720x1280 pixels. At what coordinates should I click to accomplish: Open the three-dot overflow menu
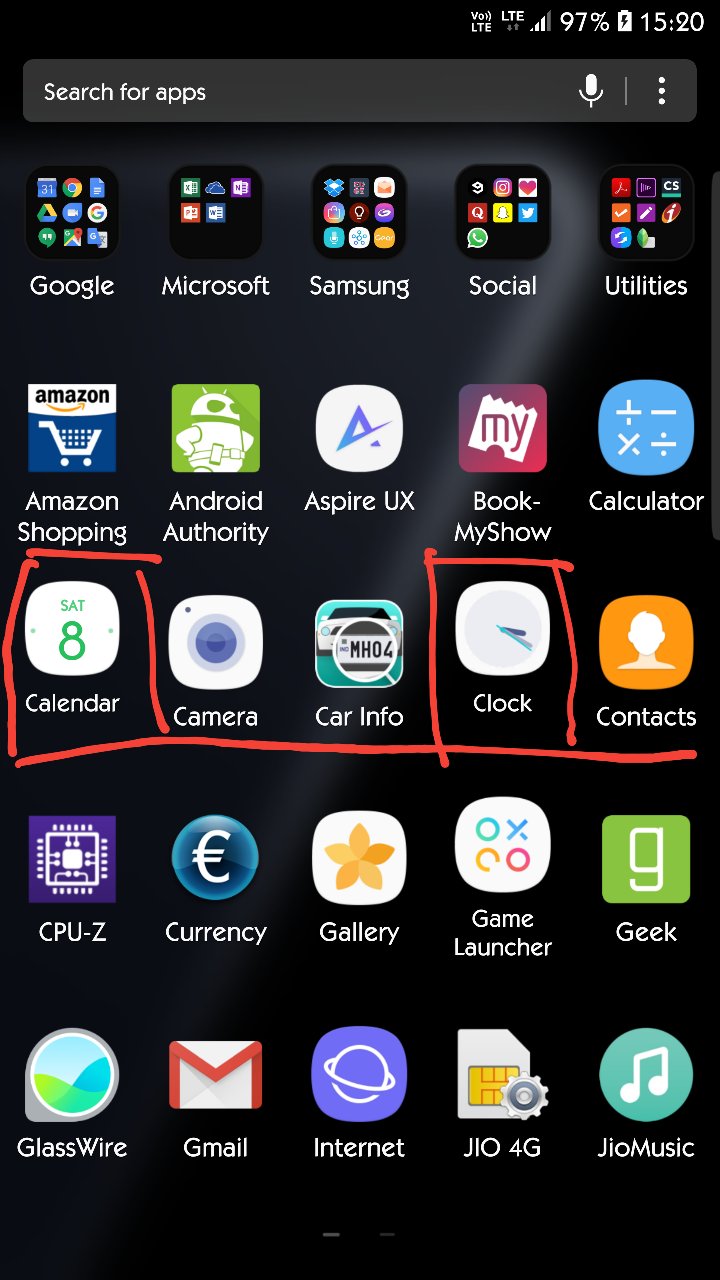click(x=661, y=90)
